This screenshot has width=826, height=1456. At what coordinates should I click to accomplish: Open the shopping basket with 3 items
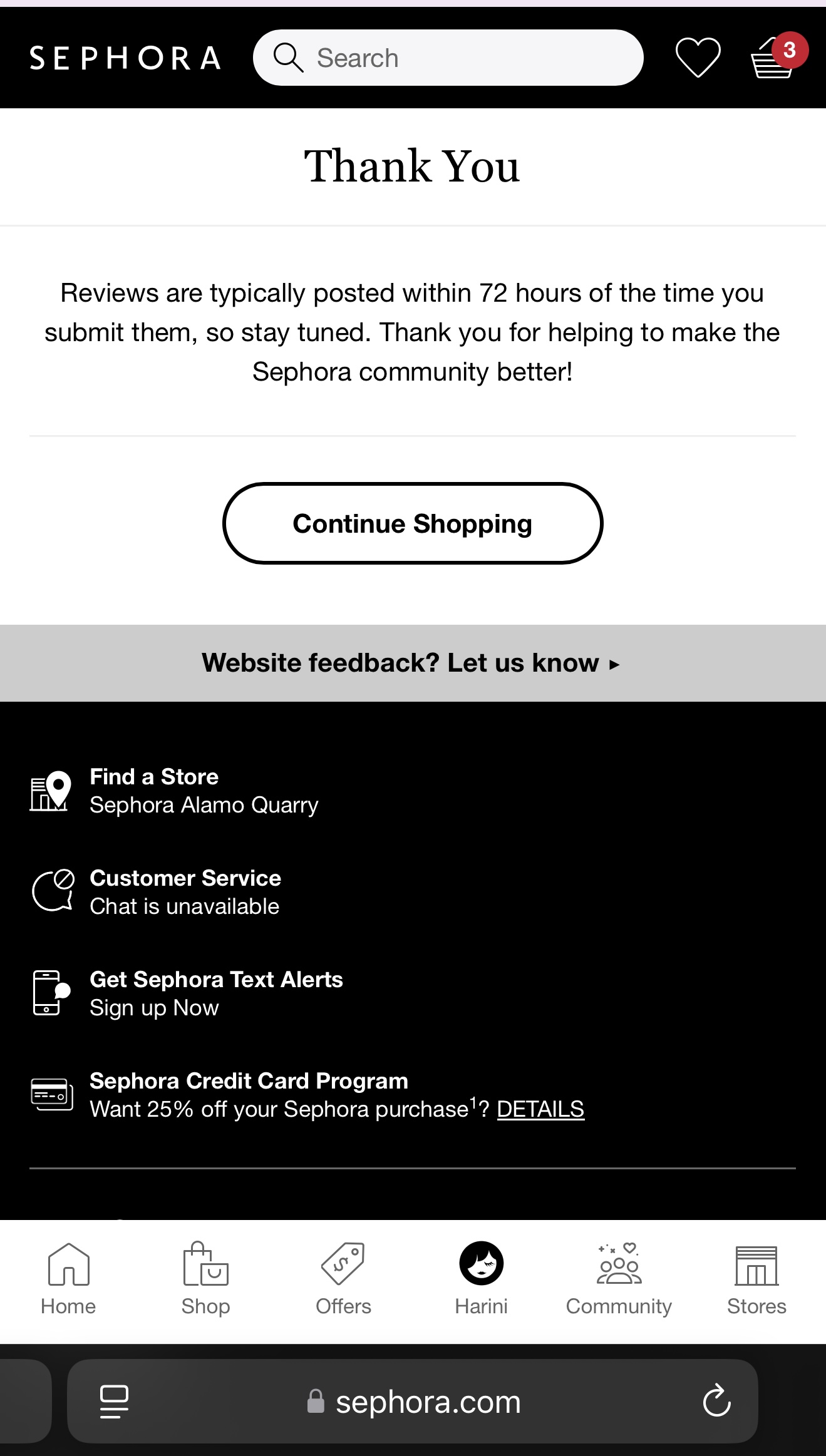(774, 59)
